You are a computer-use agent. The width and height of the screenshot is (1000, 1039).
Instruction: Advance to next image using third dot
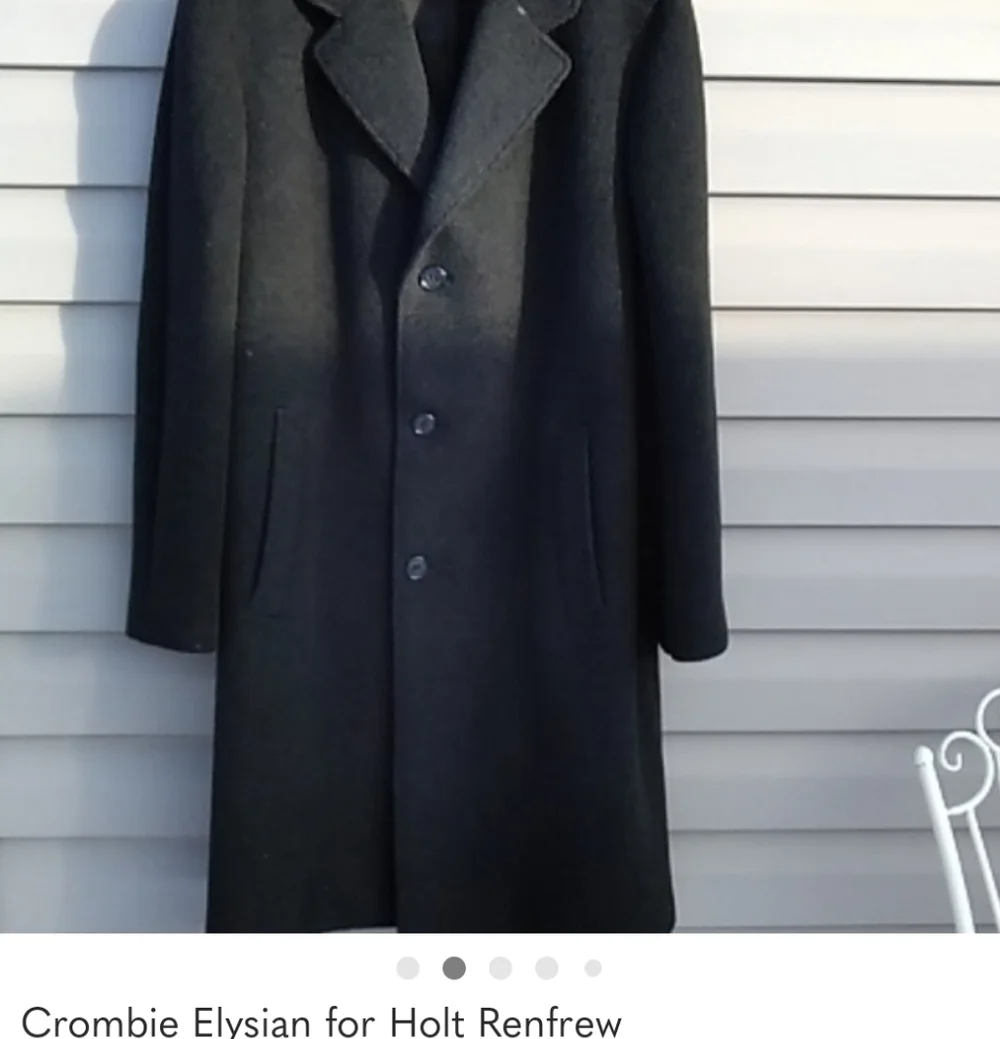[x=499, y=967]
